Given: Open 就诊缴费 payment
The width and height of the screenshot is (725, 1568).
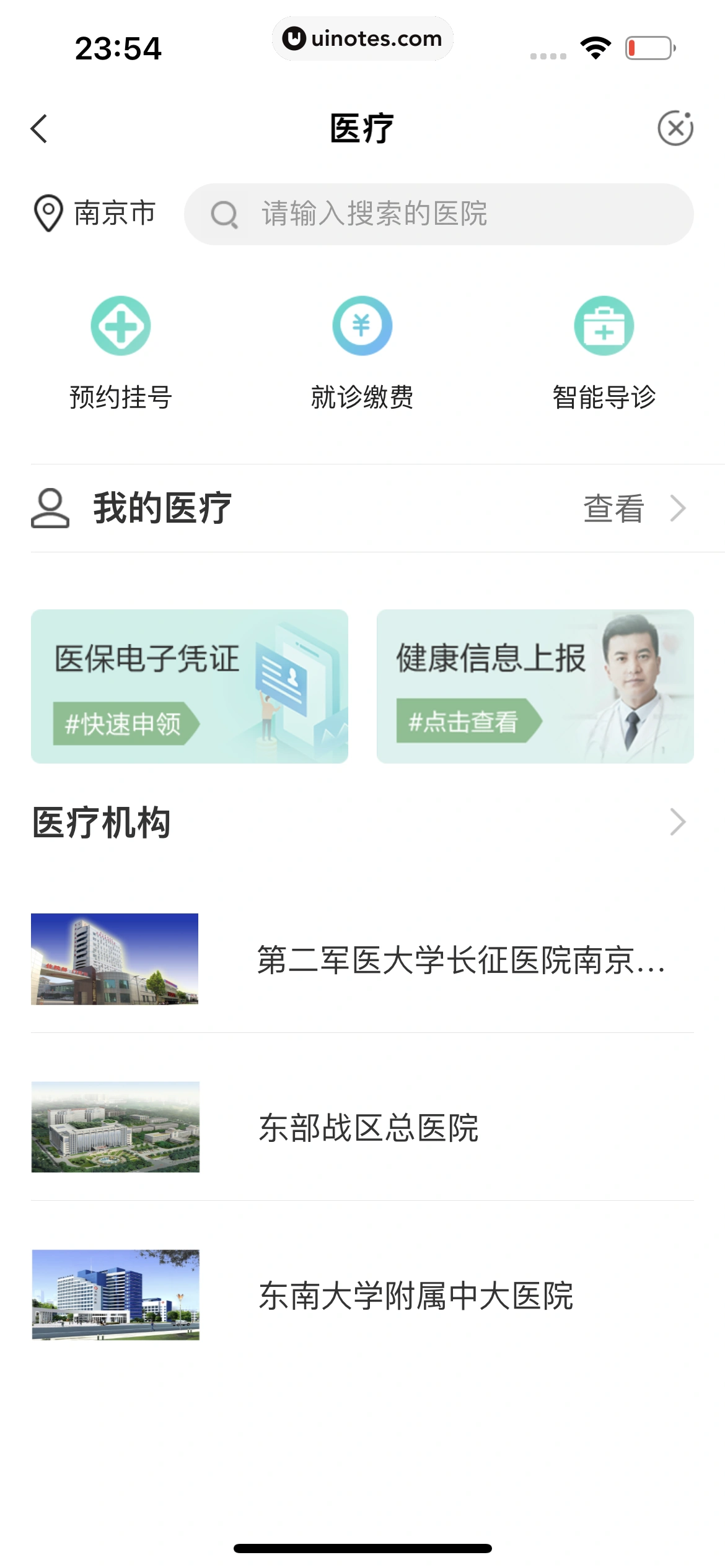Looking at the screenshot, I should tap(362, 353).
